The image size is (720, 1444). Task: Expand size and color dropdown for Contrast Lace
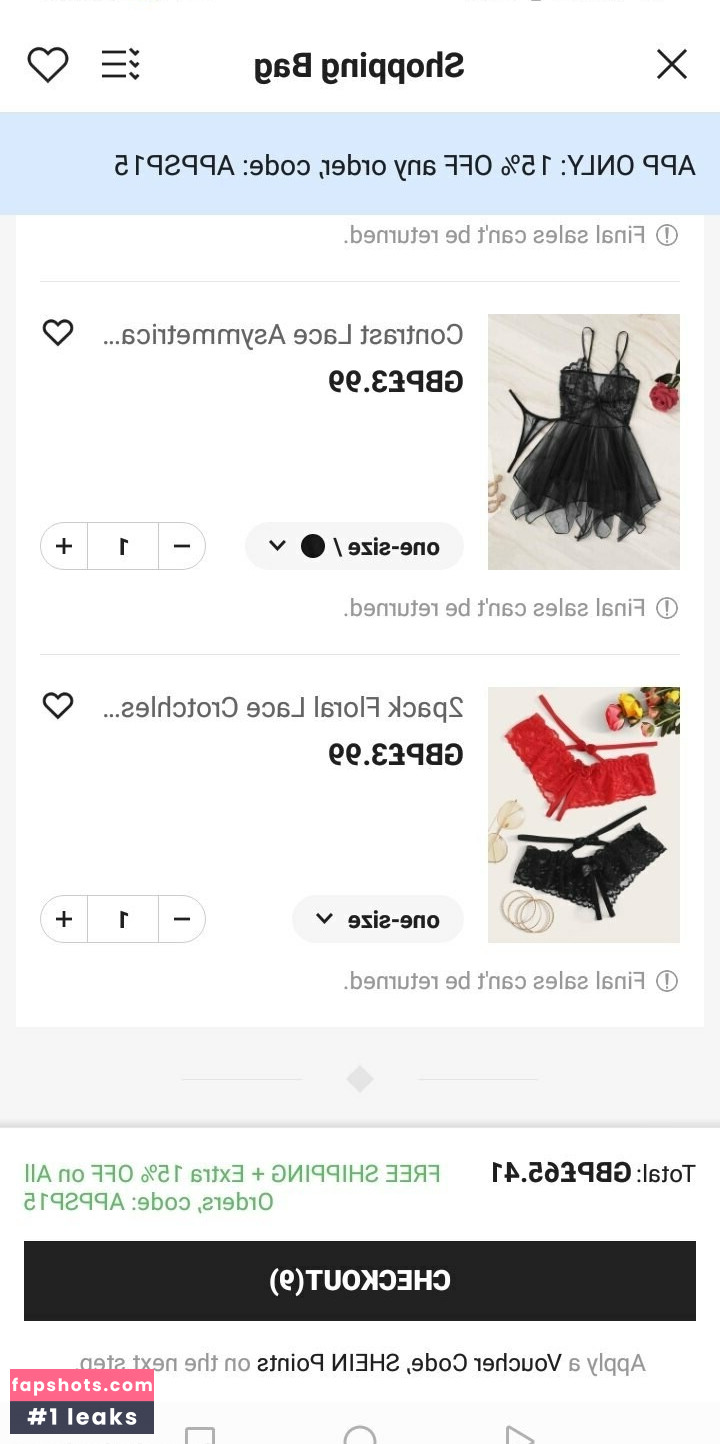[x=354, y=546]
